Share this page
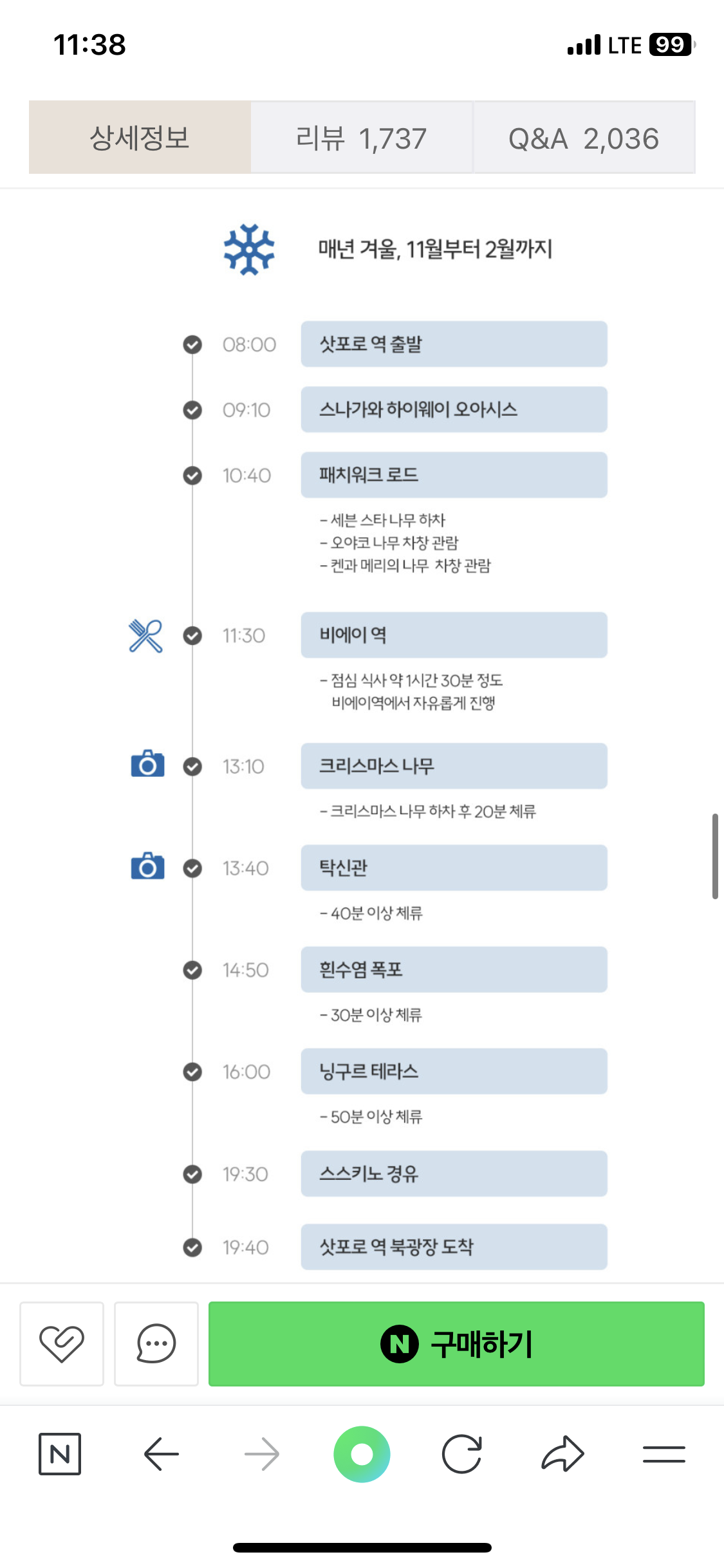 562,1453
